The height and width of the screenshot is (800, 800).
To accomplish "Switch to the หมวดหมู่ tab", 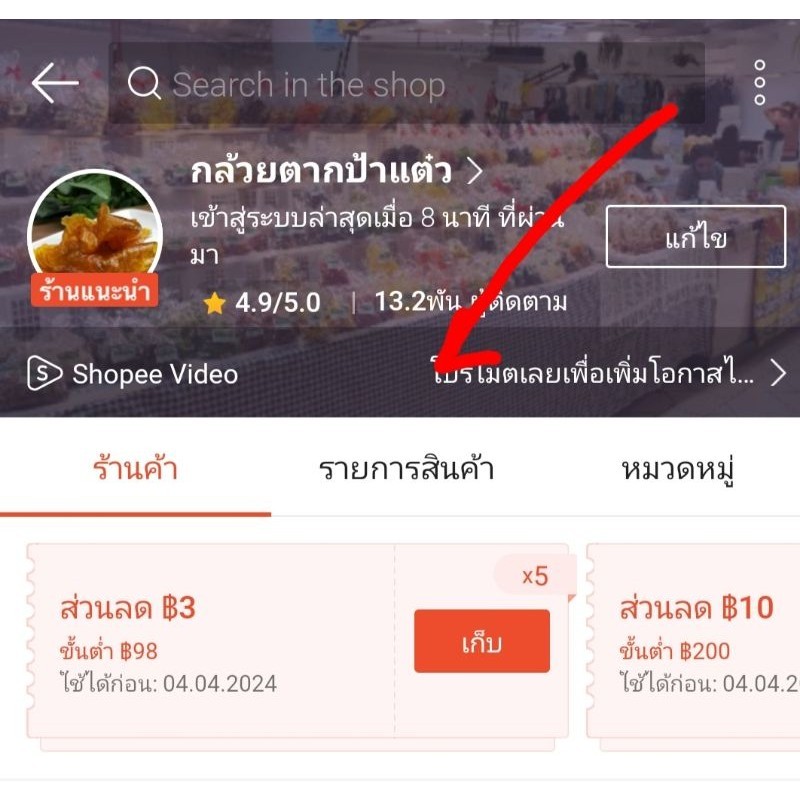I will (678, 469).
